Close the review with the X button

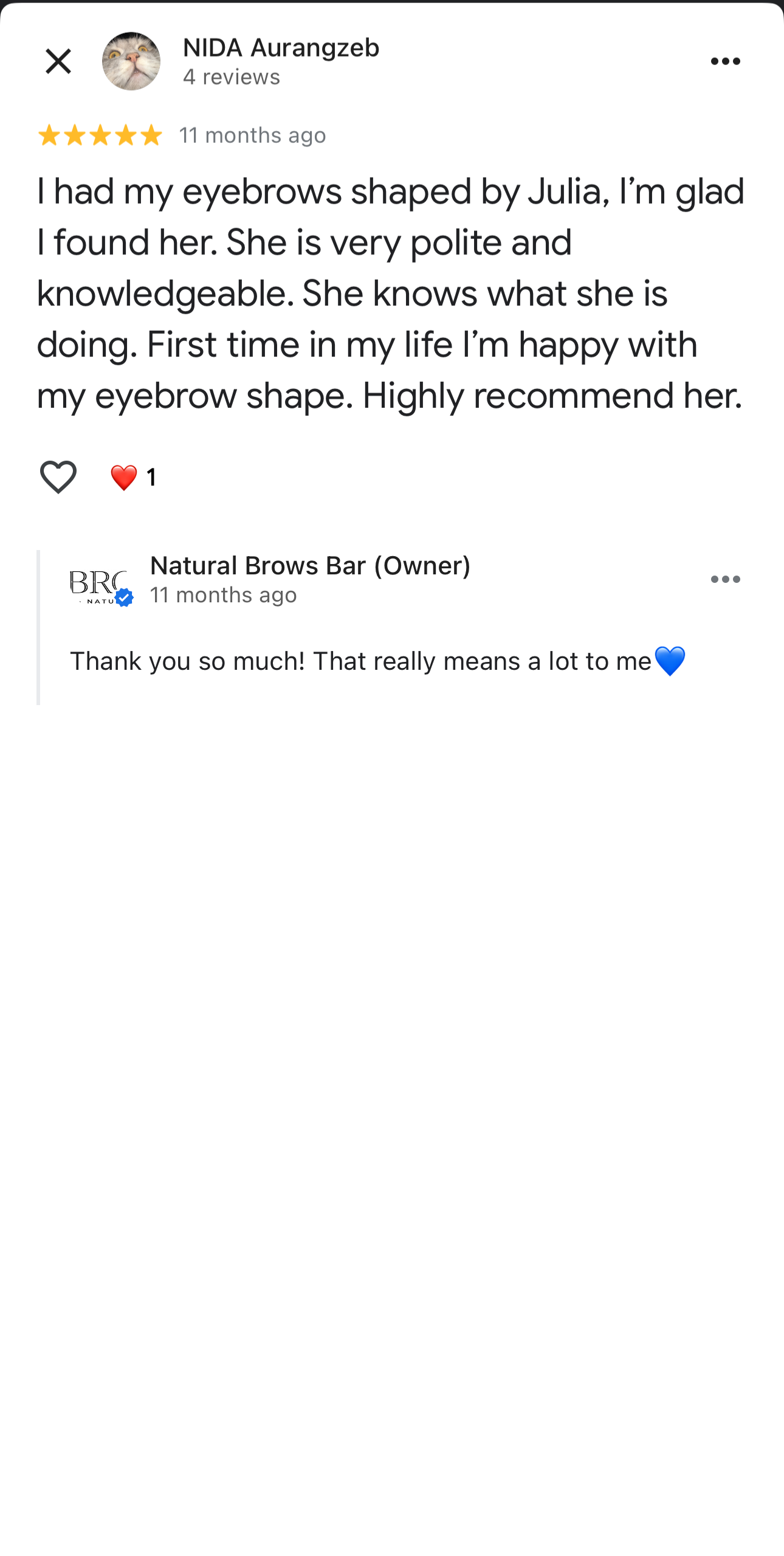click(57, 61)
